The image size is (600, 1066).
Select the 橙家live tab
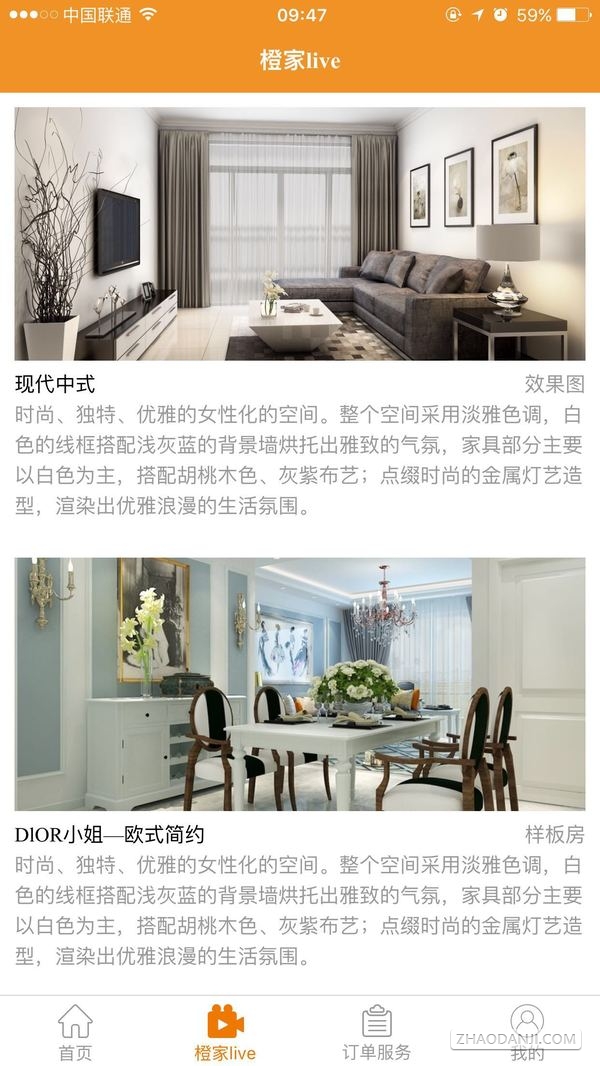(225, 1032)
